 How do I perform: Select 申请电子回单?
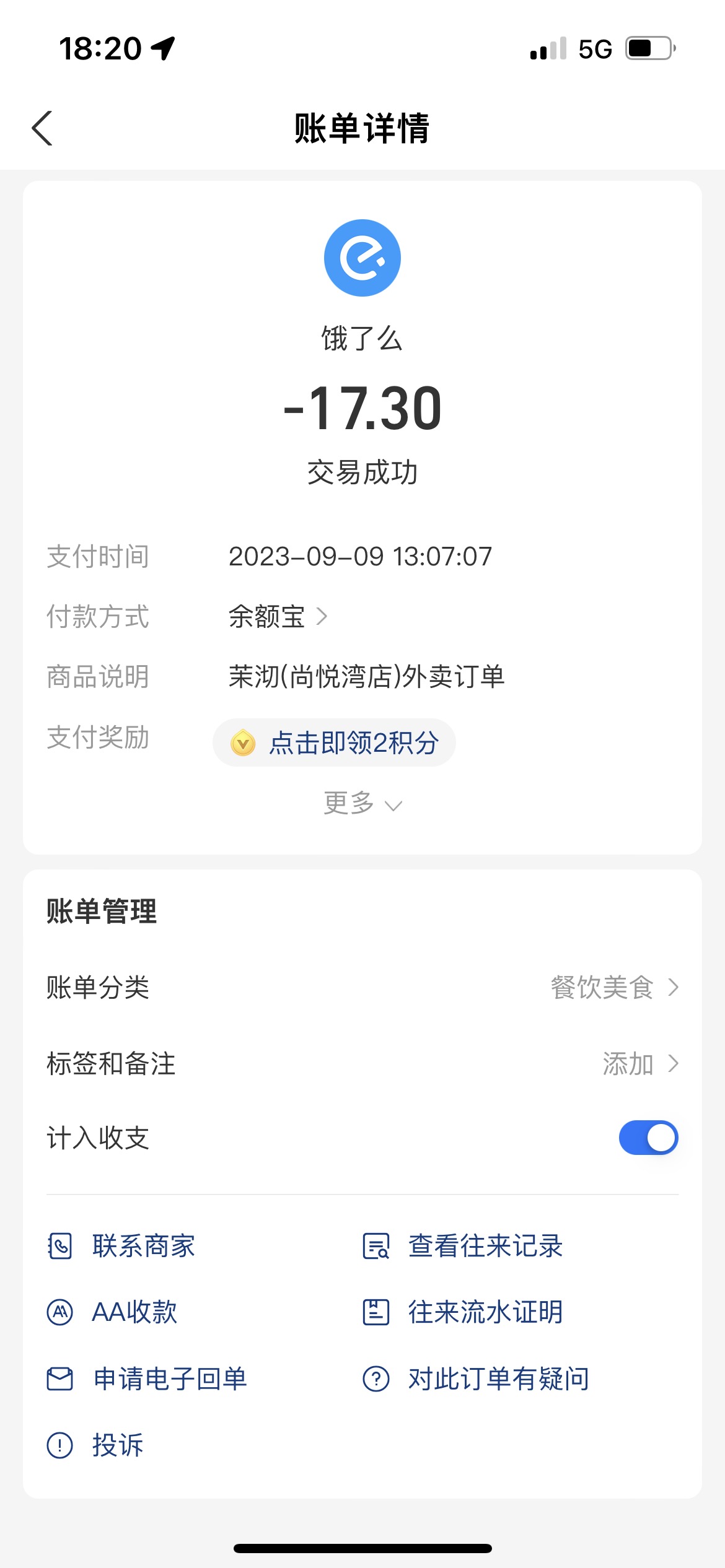[147, 1379]
